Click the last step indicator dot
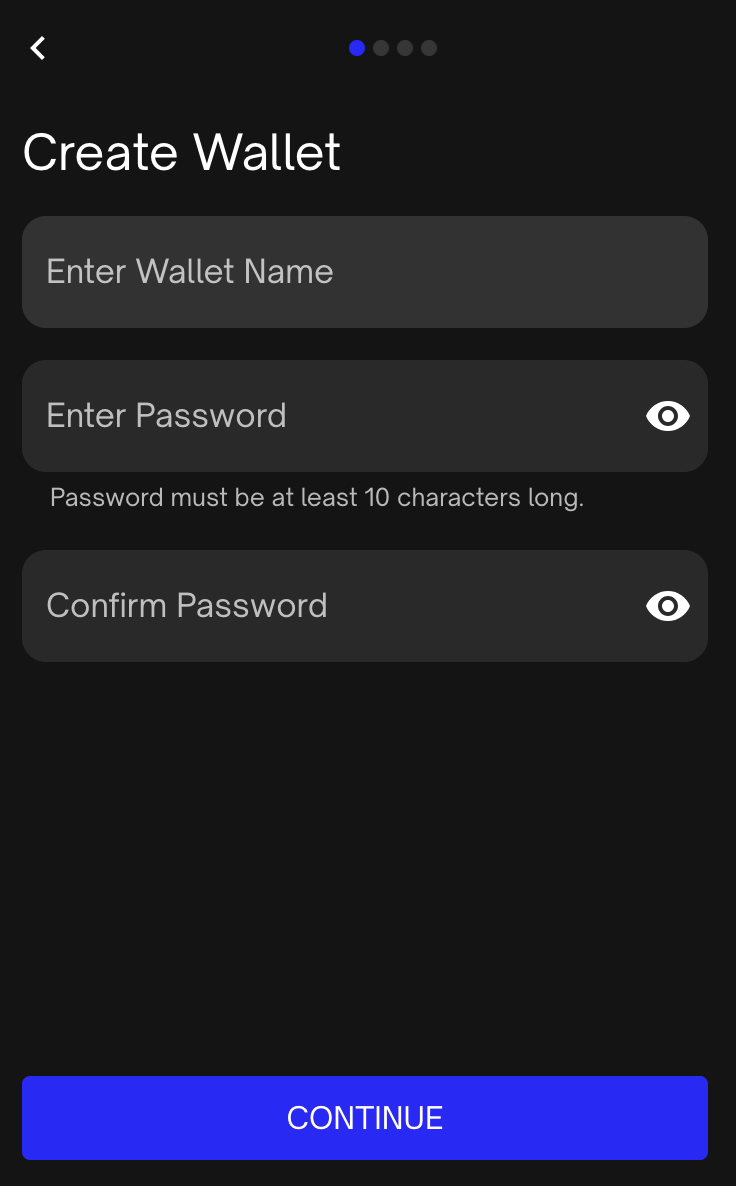The height and width of the screenshot is (1186, 736). (x=429, y=47)
